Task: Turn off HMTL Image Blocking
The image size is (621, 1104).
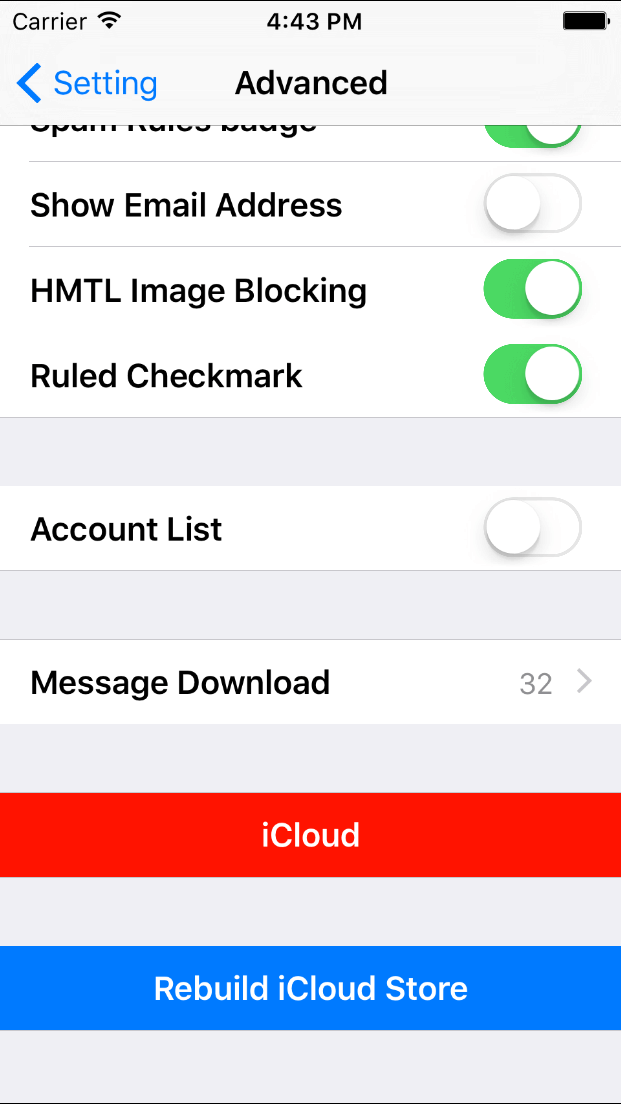Action: tap(532, 289)
